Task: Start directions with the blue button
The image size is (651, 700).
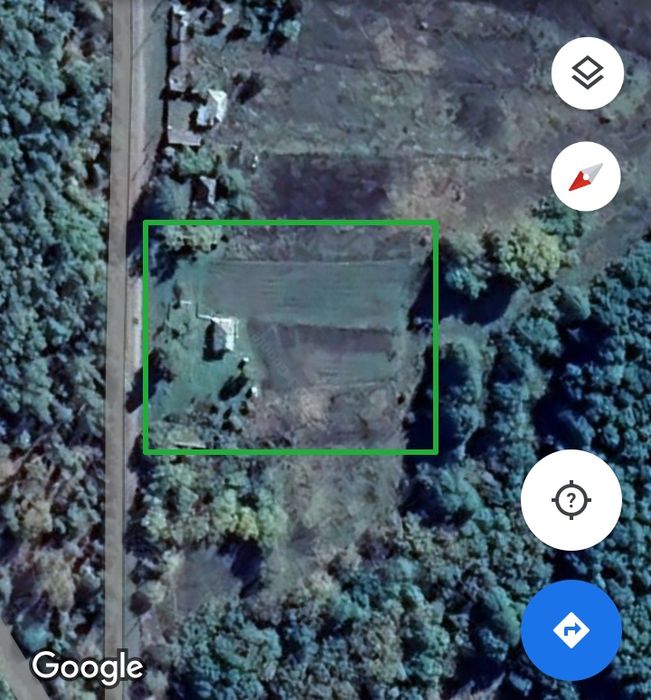Action: 571,630
